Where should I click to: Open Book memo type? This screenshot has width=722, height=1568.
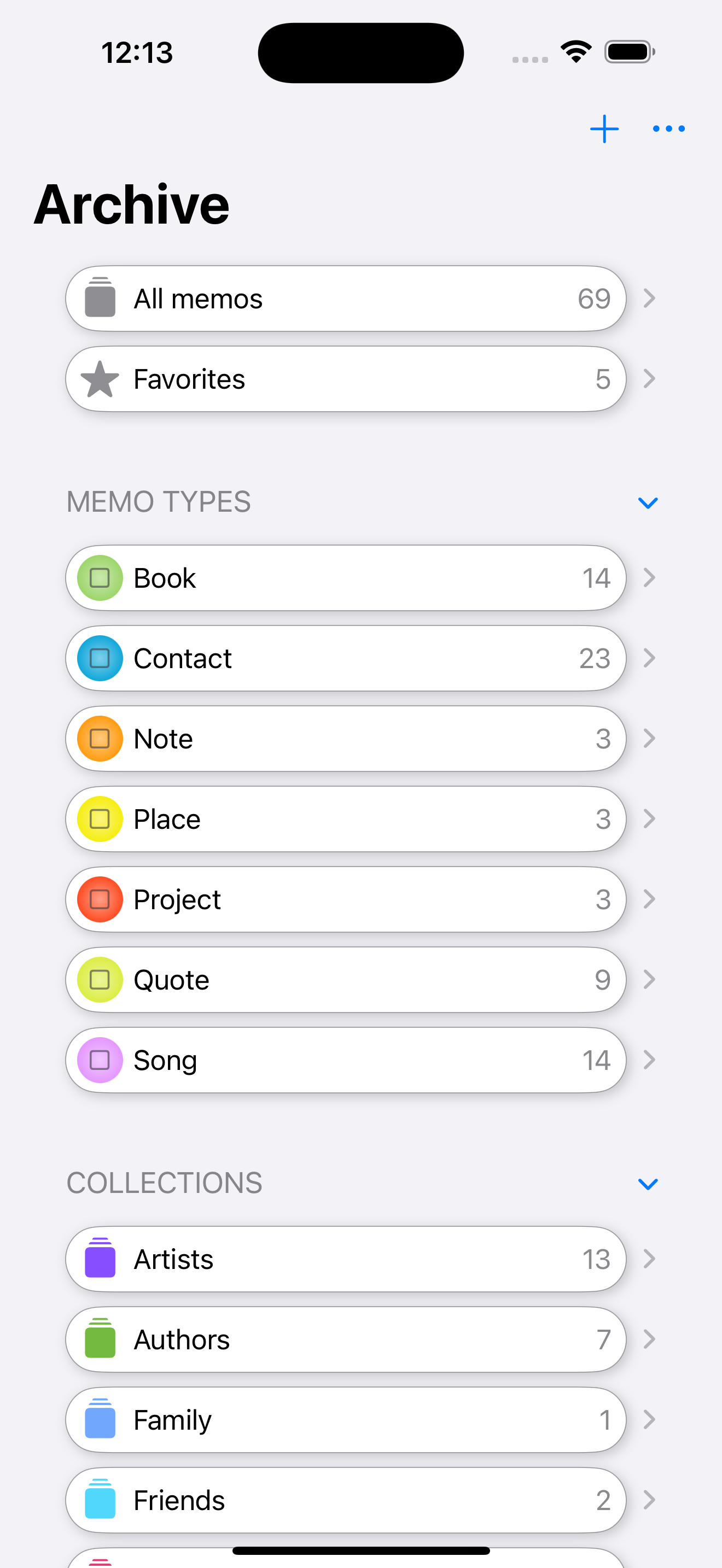click(x=346, y=578)
